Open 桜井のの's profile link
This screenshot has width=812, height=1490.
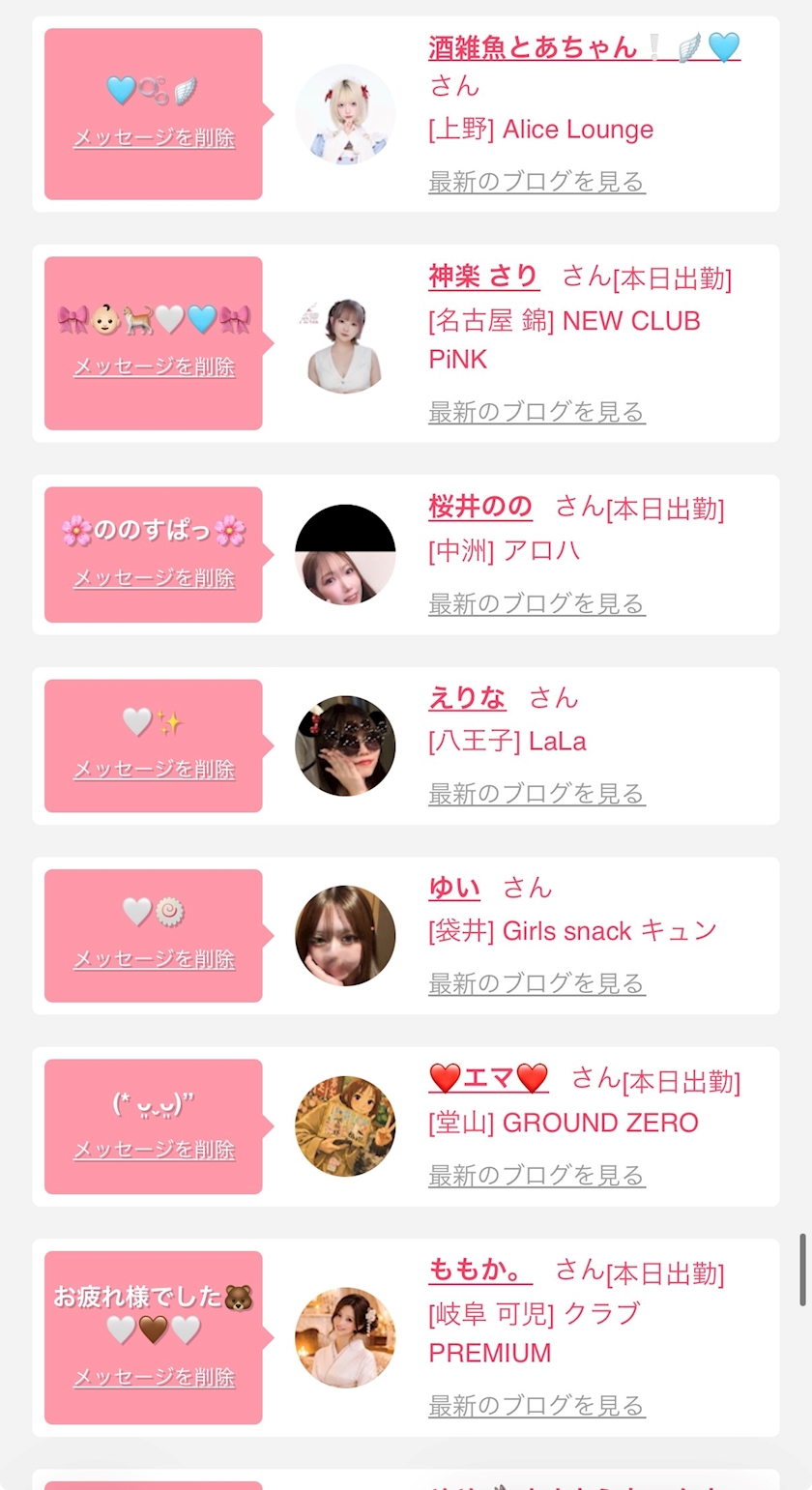point(480,506)
